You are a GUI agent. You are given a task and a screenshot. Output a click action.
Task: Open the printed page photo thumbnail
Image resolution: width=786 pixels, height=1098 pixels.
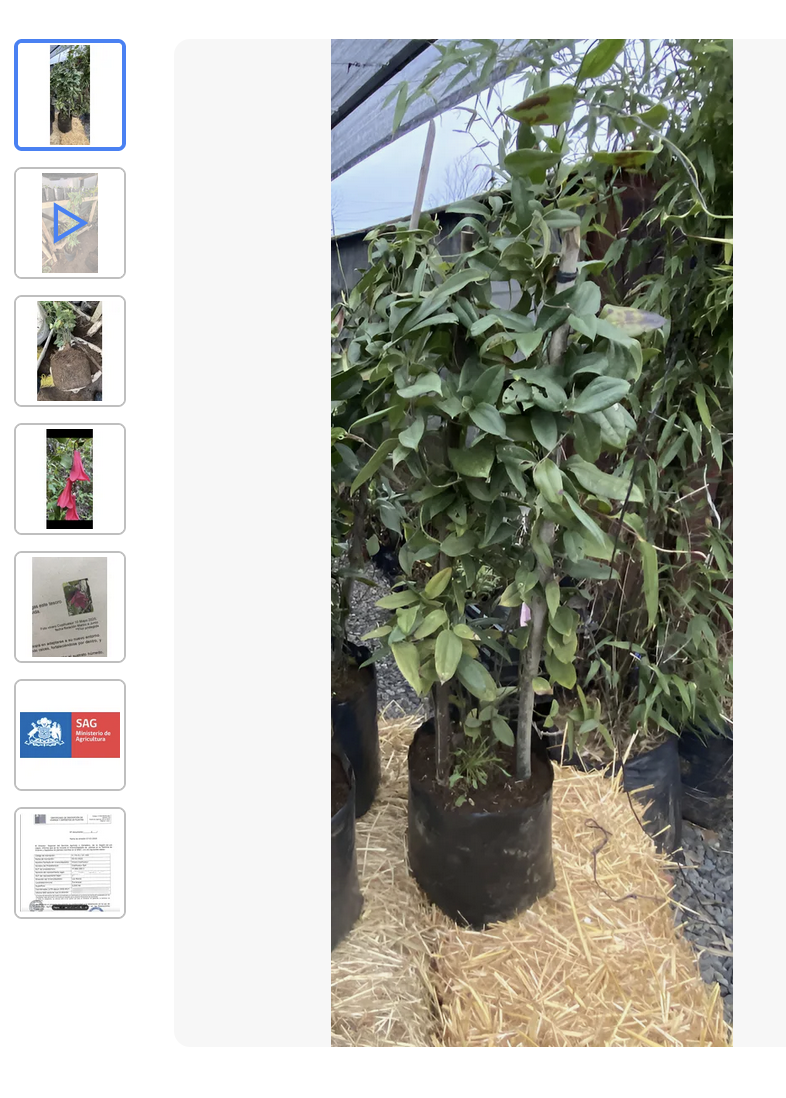70,607
